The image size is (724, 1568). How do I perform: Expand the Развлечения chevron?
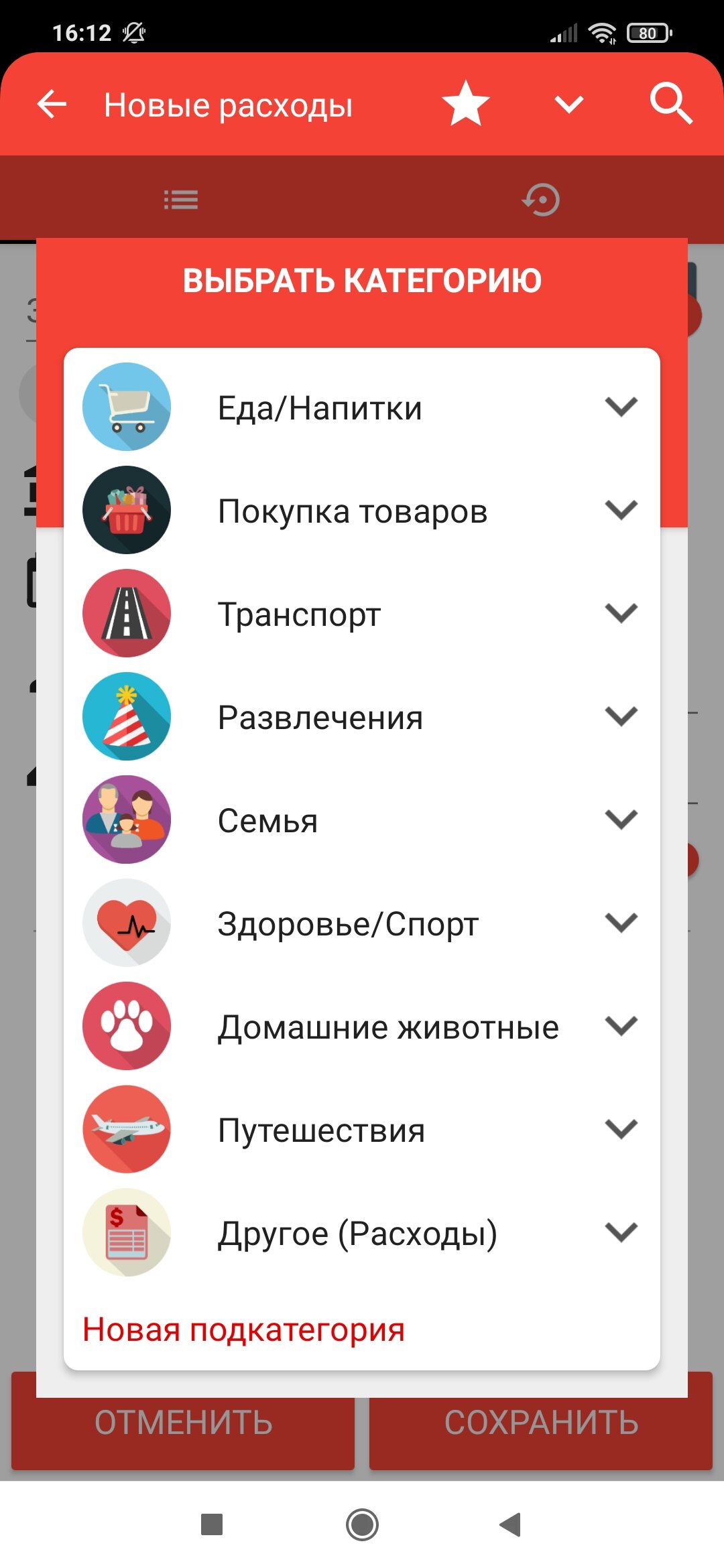click(x=621, y=716)
